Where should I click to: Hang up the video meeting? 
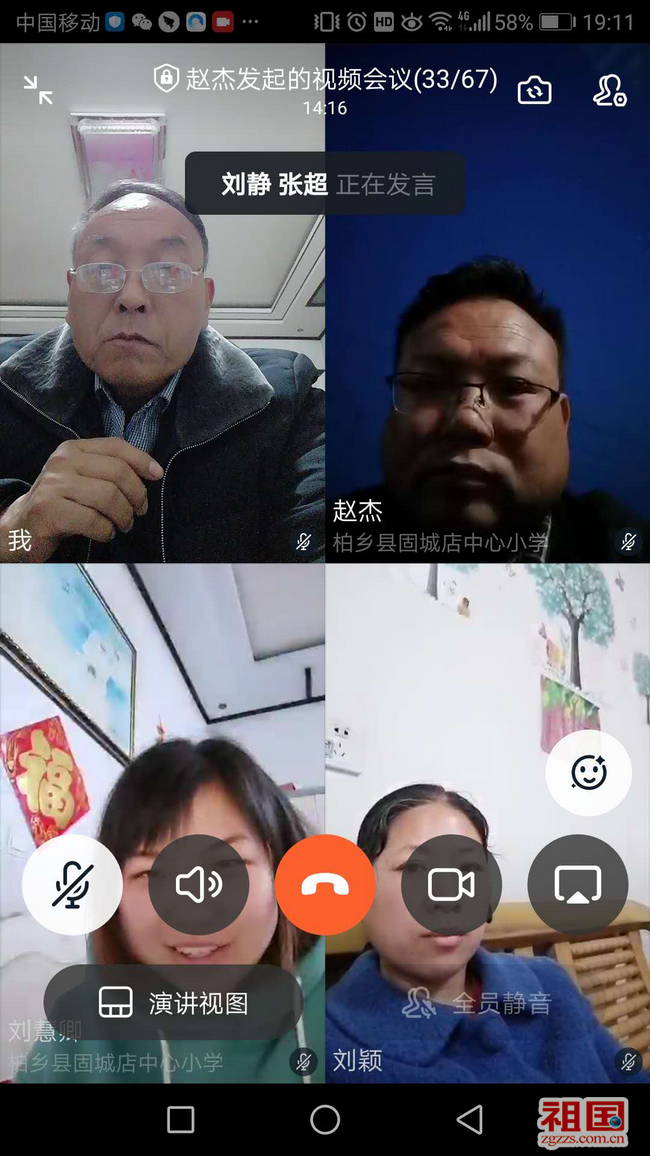click(x=325, y=885)
